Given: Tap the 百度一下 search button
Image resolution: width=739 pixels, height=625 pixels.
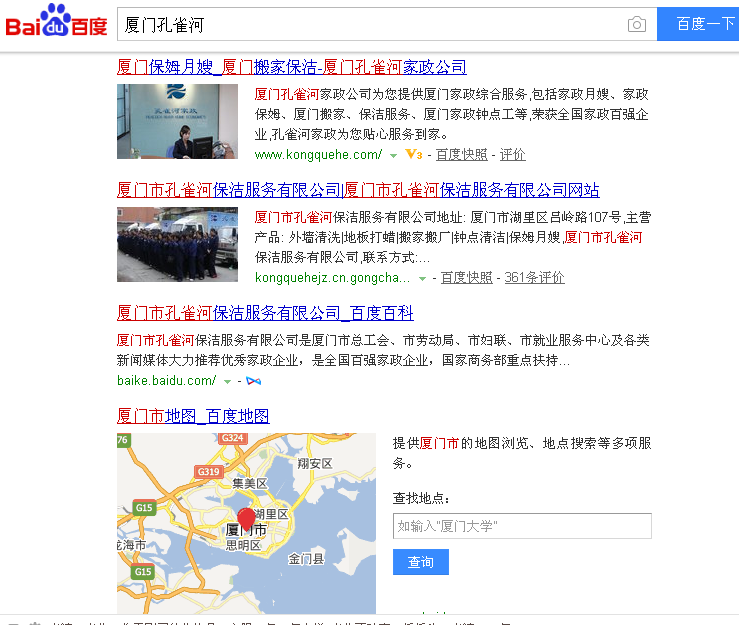Looking at the screenshot, I should pyautogui.click(x=700, y=24).
